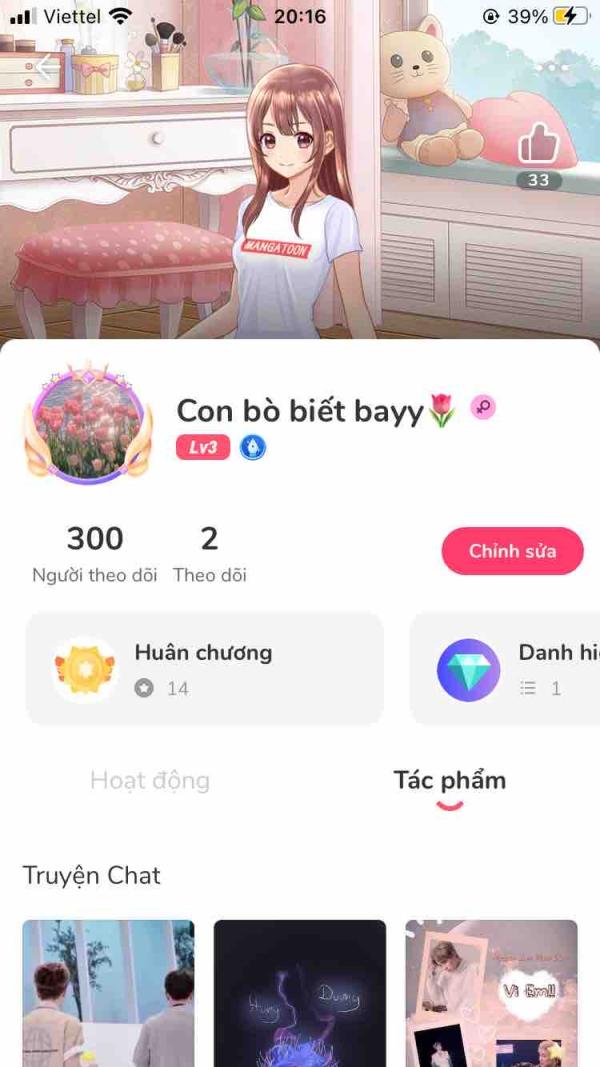Open the dark purple lightning chat story
Image resolution: width=600 pixels, height=1067 pixels.
[x=300, y=992]
